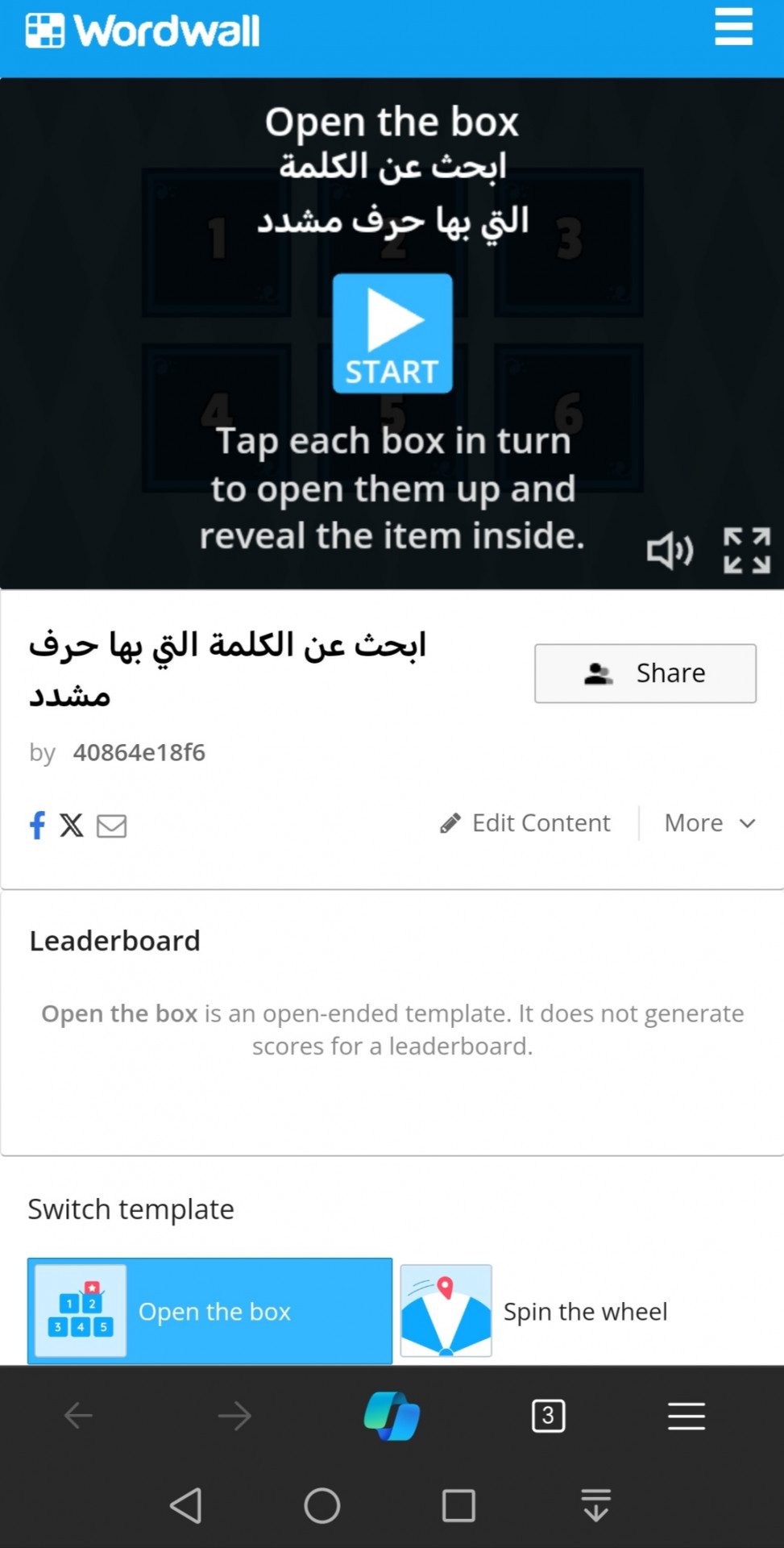Screen dimensions: 784x1548
Task: Share activity on X
Action: pyautogui.click(x=72, y=825)
